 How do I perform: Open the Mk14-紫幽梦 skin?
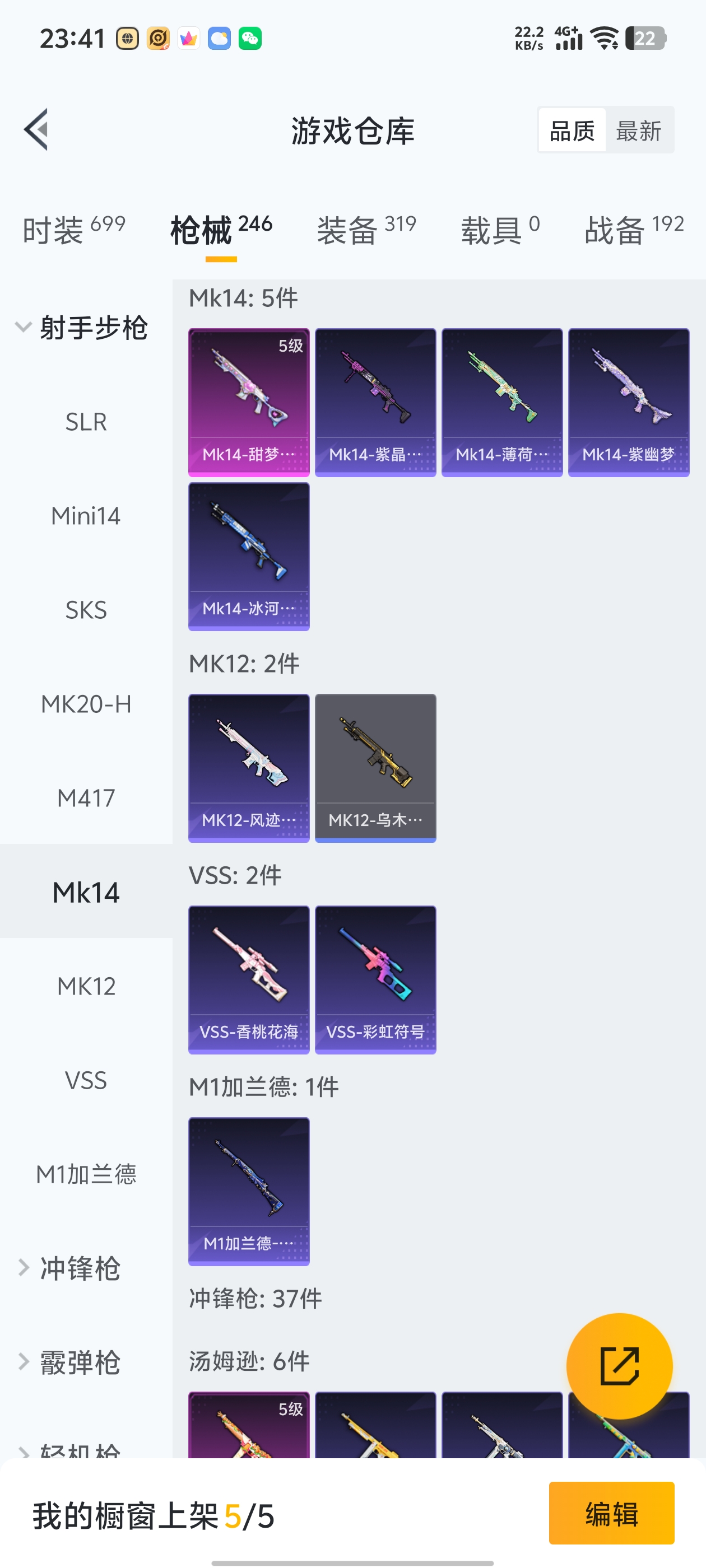[628, 402]
